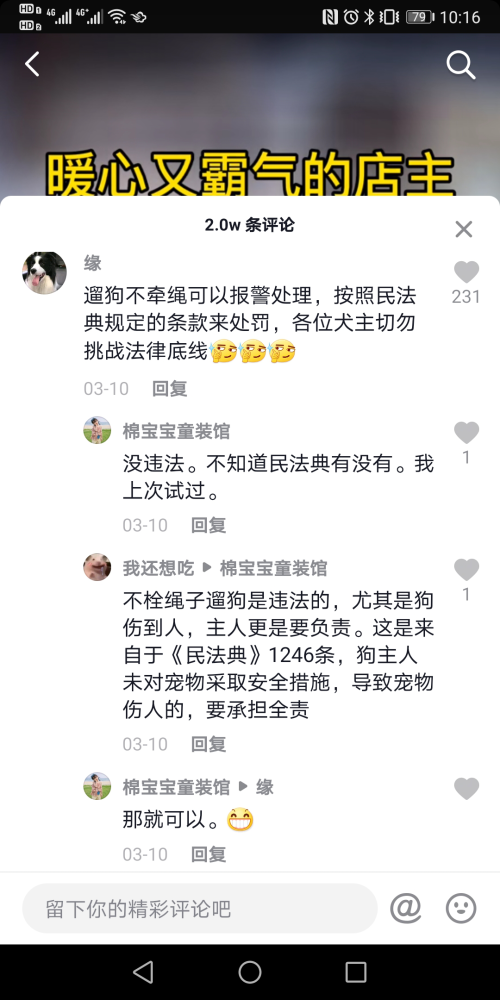The width and height of the screenshot is (500, 1000).
Task: Like 我还想吃's comment on 民法典1246条
Action: [x=466, y=570]
